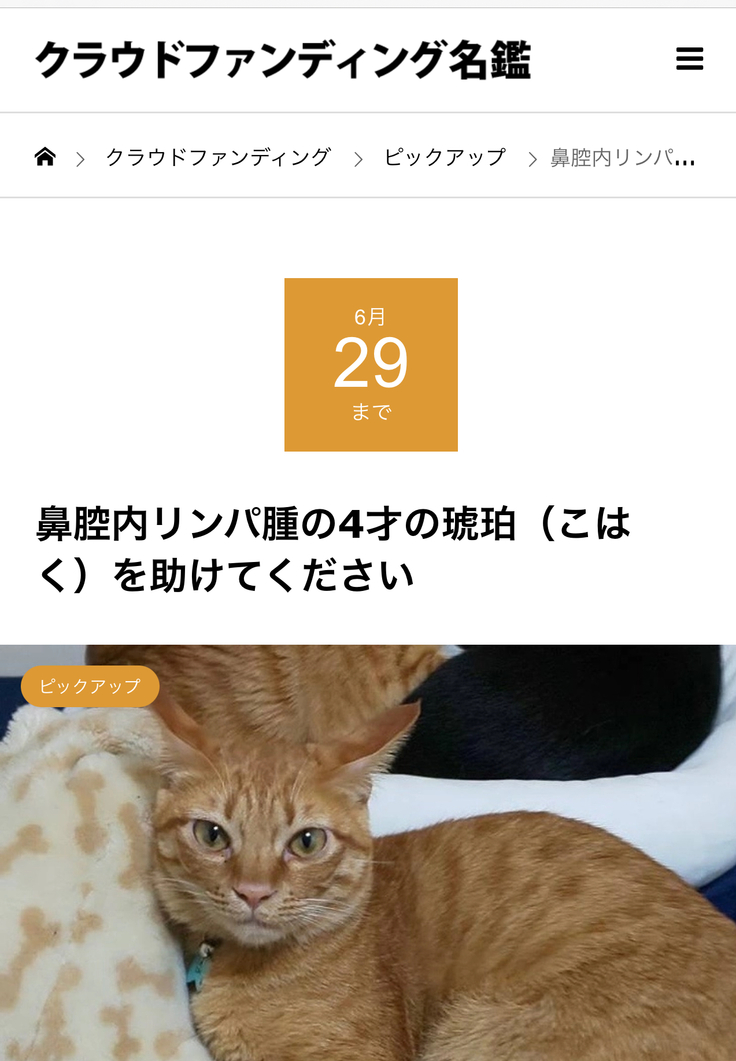Select the orange ピックアップ category tag
This screenshot has height=1061, width=736.
click(x=90, y=687)
